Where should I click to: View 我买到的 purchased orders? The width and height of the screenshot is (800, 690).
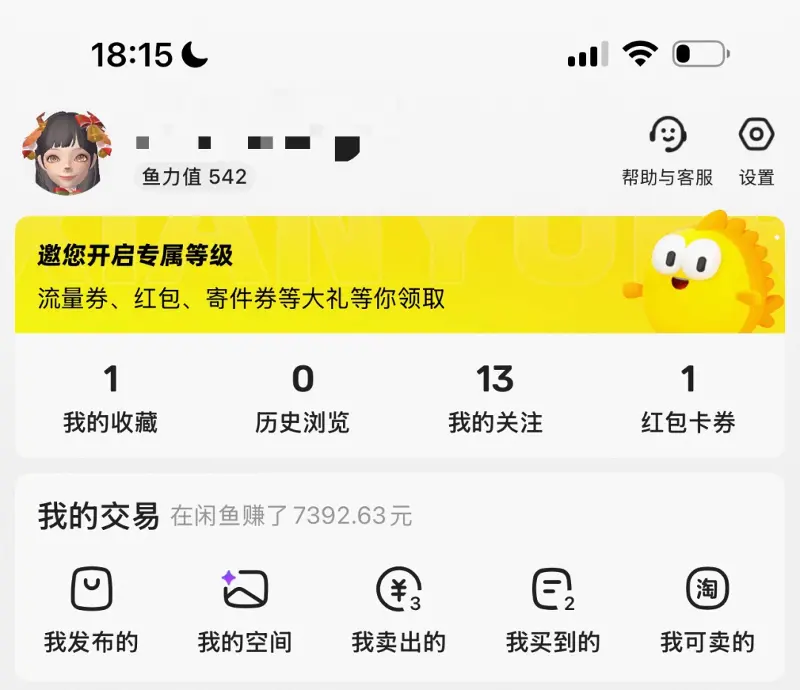tap(553, 610)
